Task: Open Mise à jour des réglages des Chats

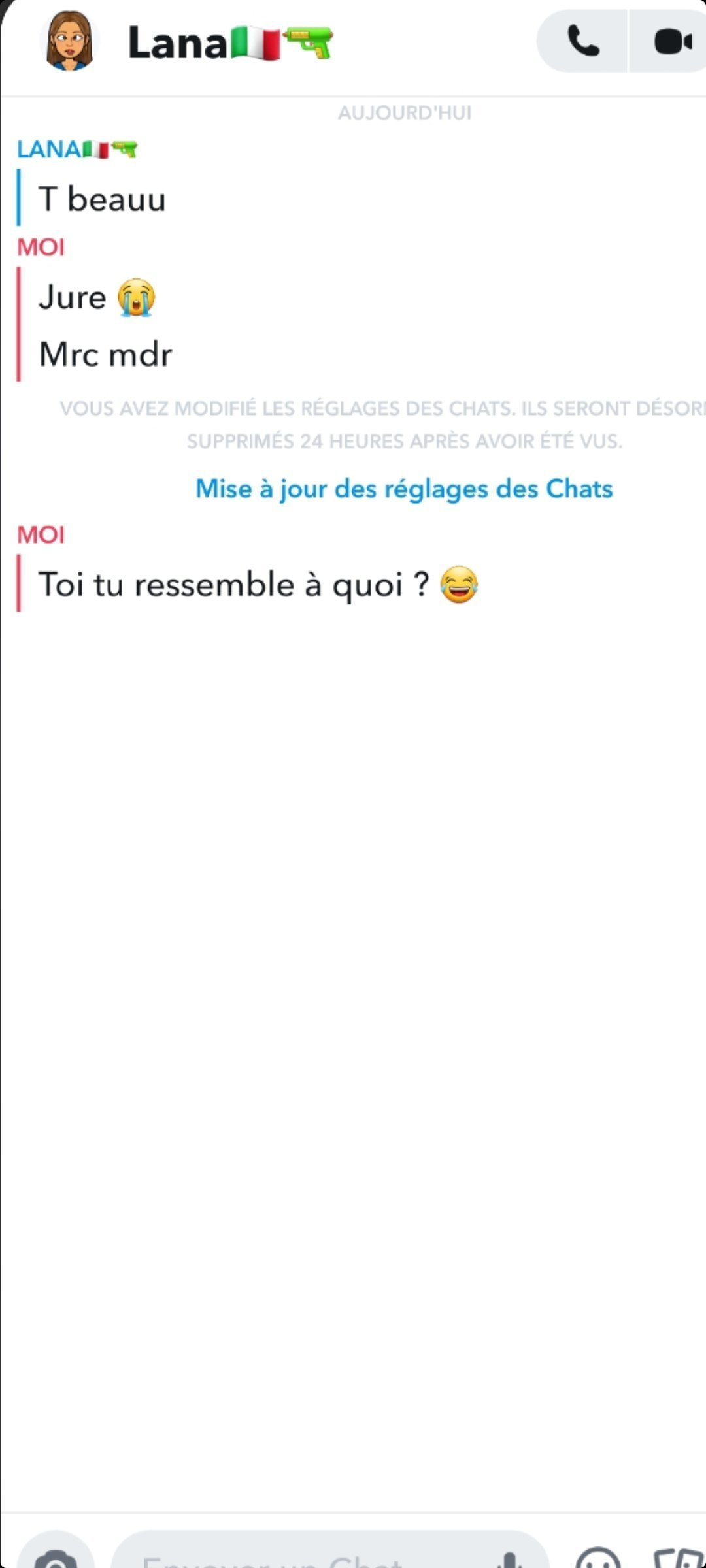Action: coord(404,489)
